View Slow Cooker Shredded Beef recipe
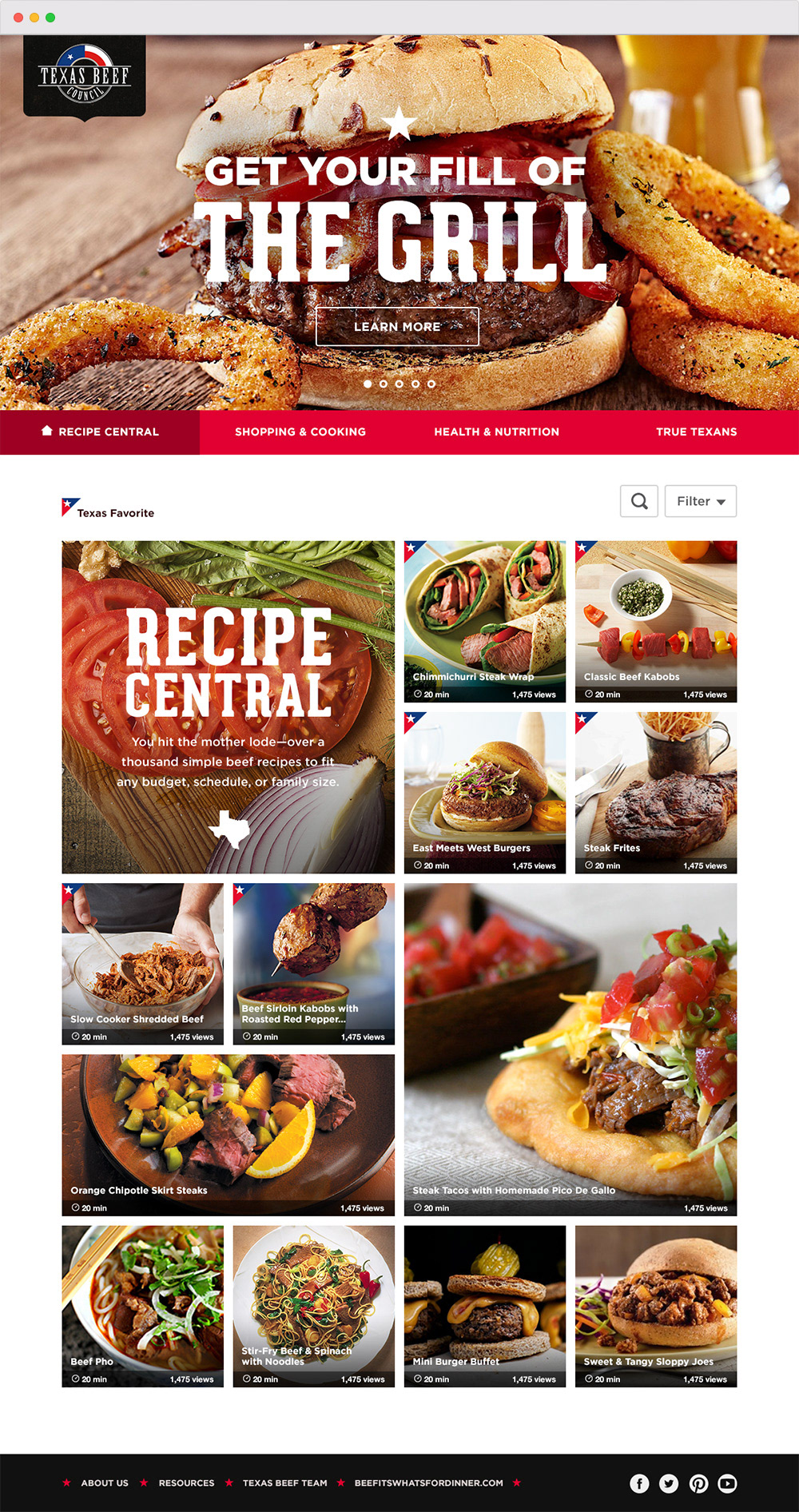Screen dimensions: 799x1512 pyautogui.click(x=142, y=963)
